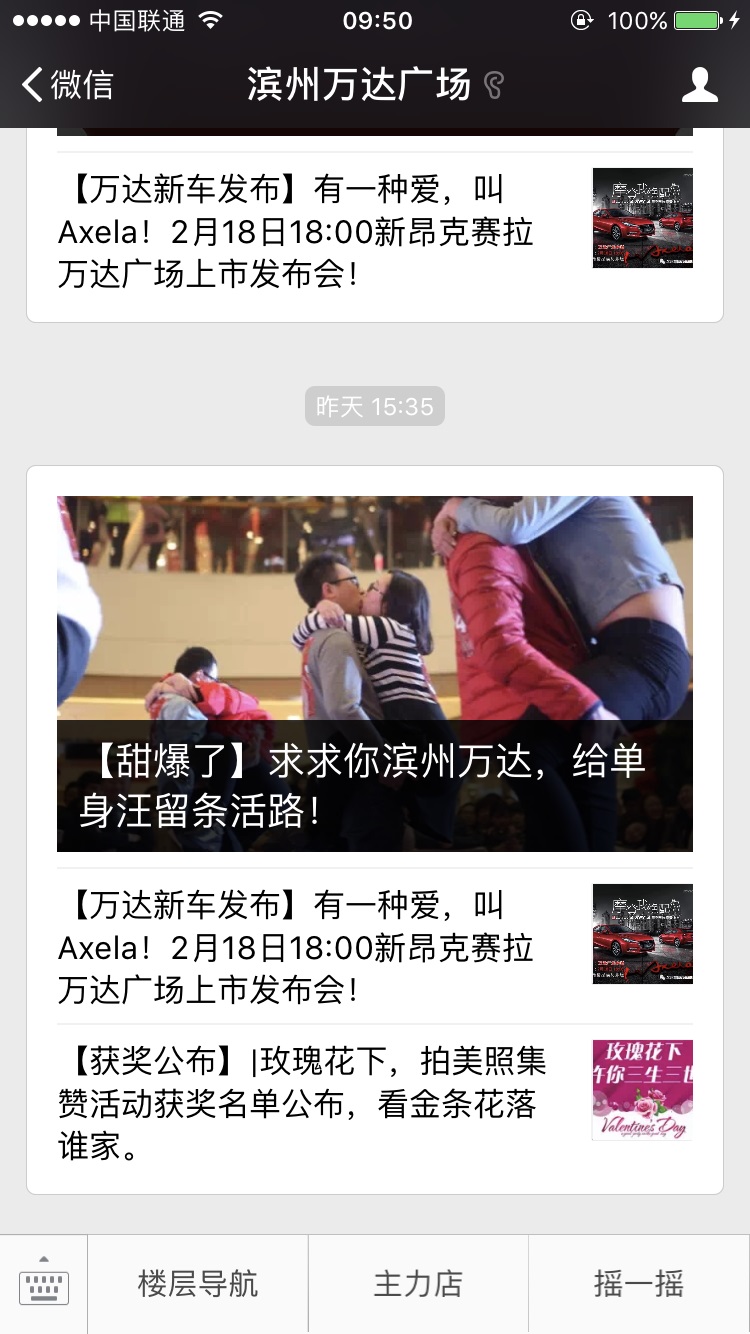
Task: Tap the profile icon in the top-right corner
Action: click(x=701, y=85)
